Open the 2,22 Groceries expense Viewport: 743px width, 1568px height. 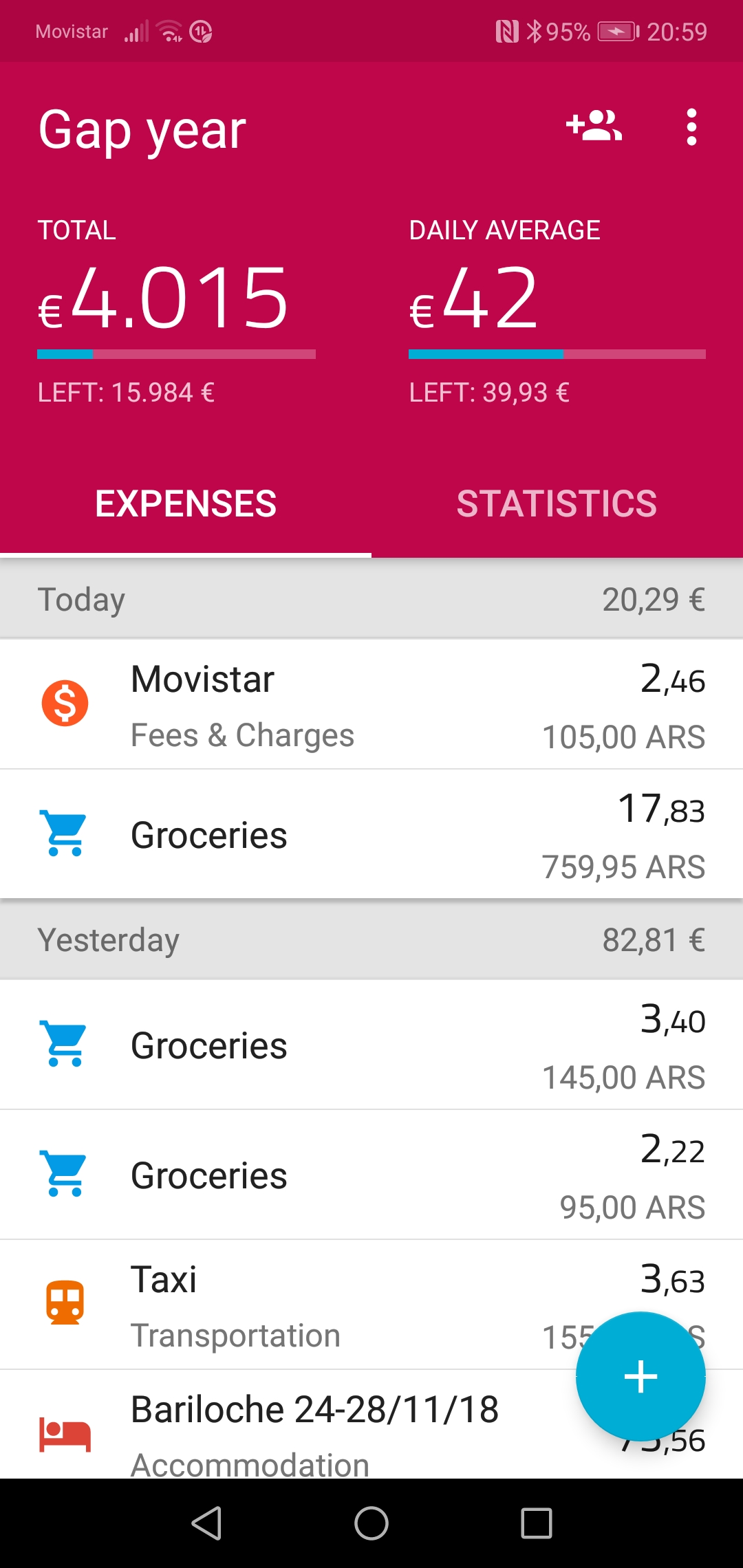[x=371, y=1175]
